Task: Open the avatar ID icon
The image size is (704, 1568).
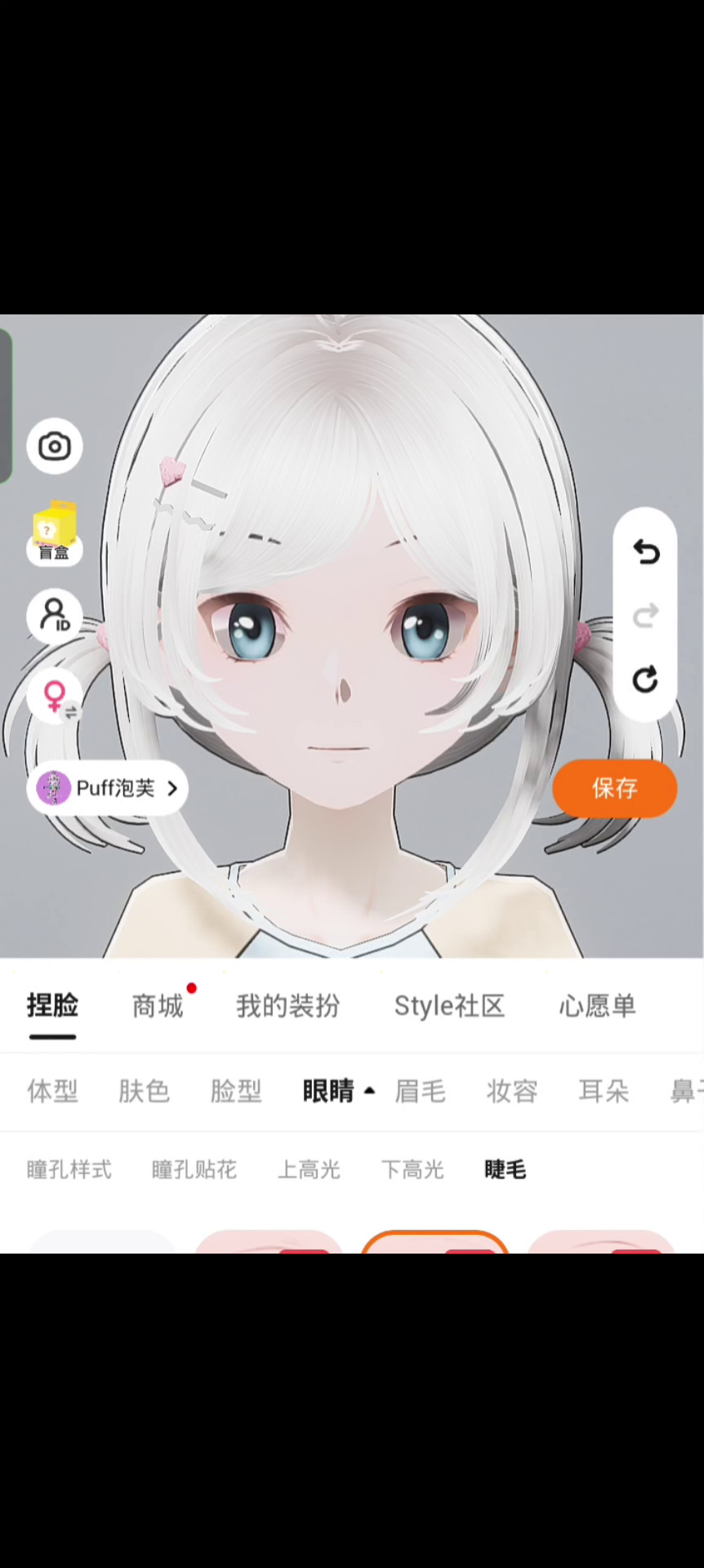Action: [55, 615]
